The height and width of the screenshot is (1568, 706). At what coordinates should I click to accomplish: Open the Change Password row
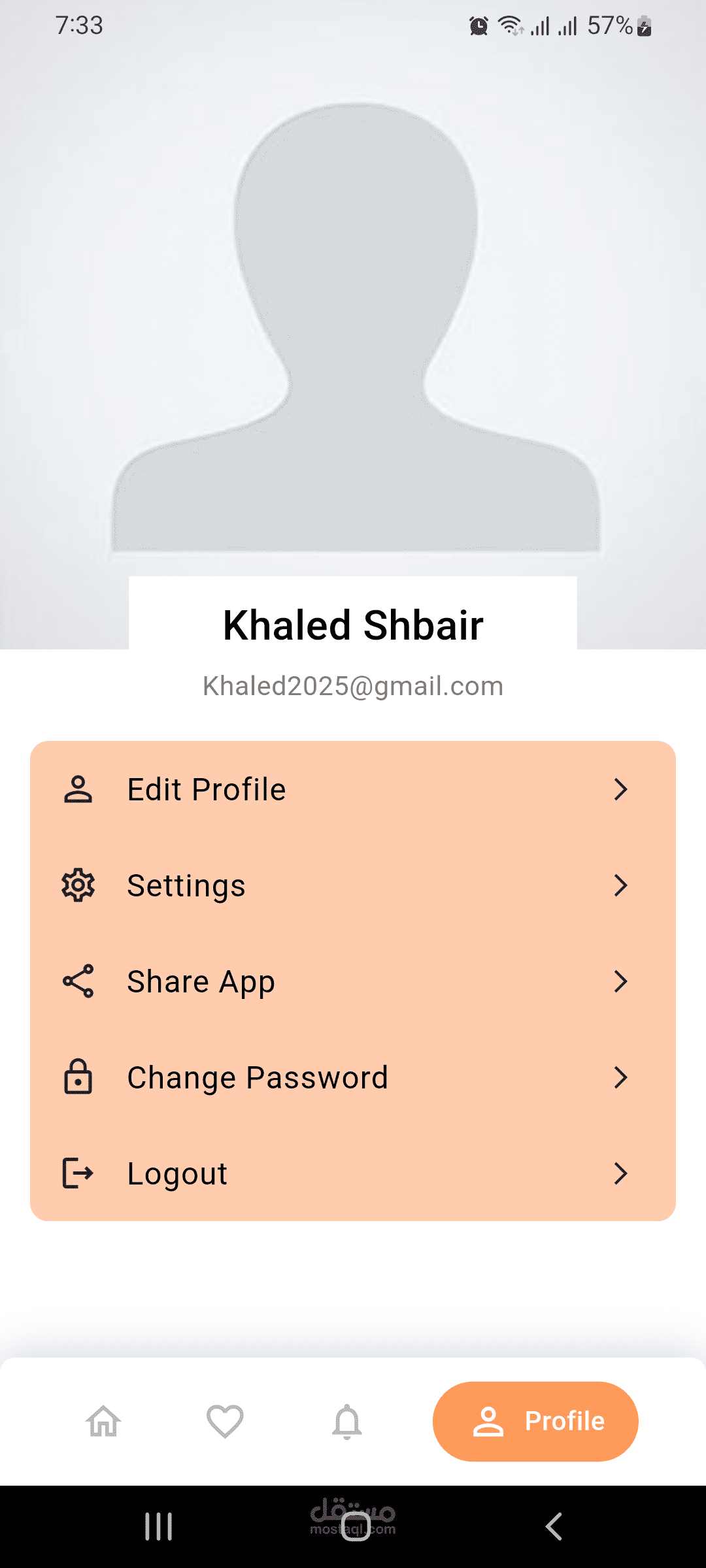click(x=352, y=1077)
